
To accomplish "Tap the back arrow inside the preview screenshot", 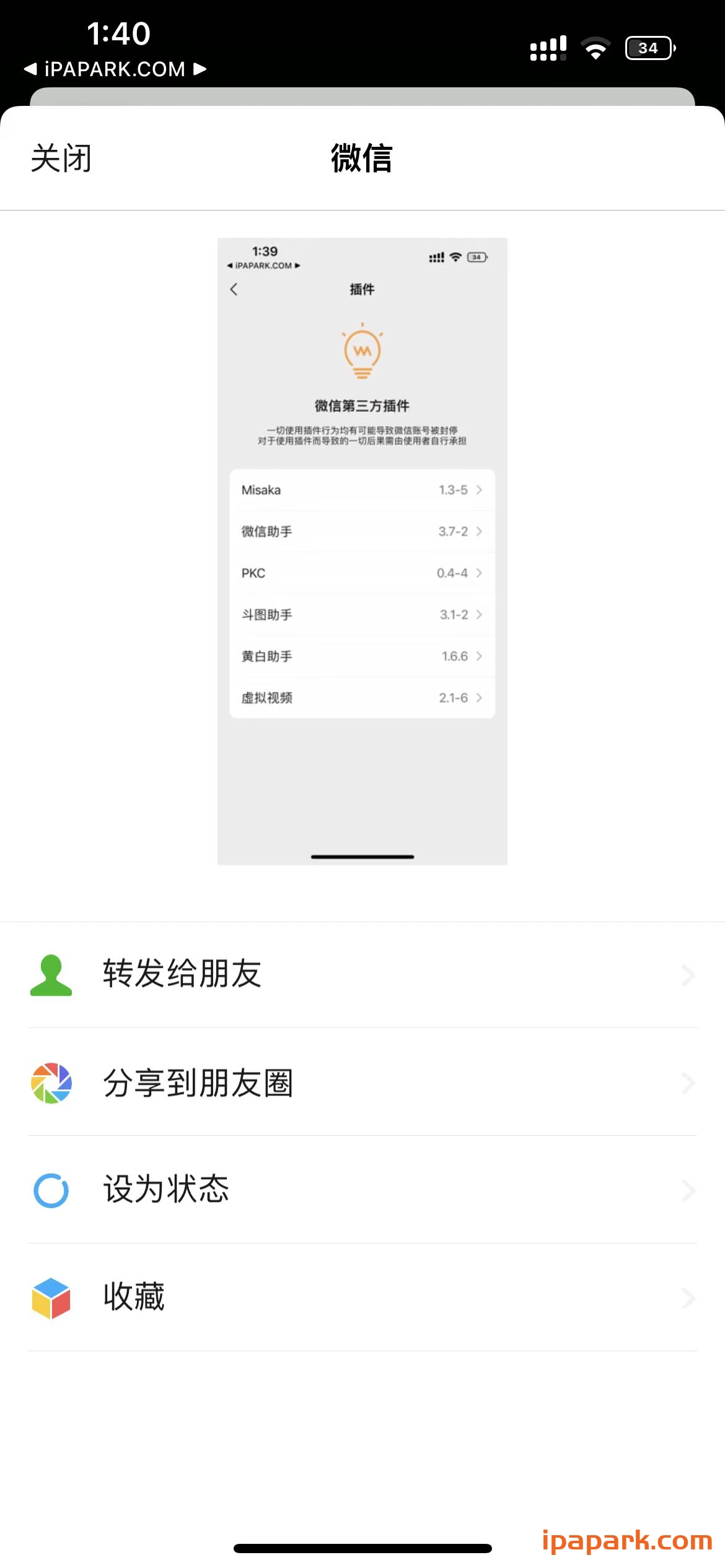I will coord(233,289).
